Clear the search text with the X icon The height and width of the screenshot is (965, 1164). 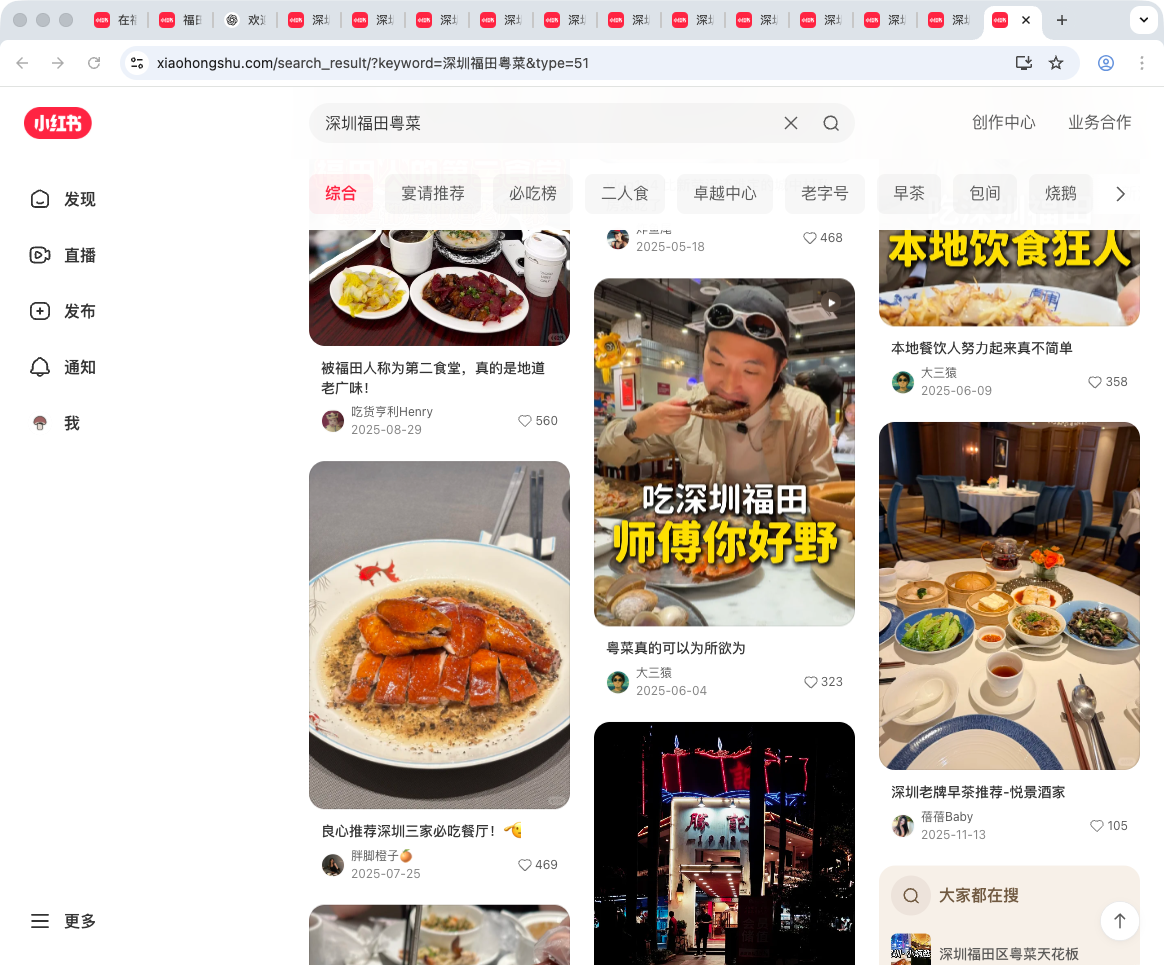(x=791, y=123)
